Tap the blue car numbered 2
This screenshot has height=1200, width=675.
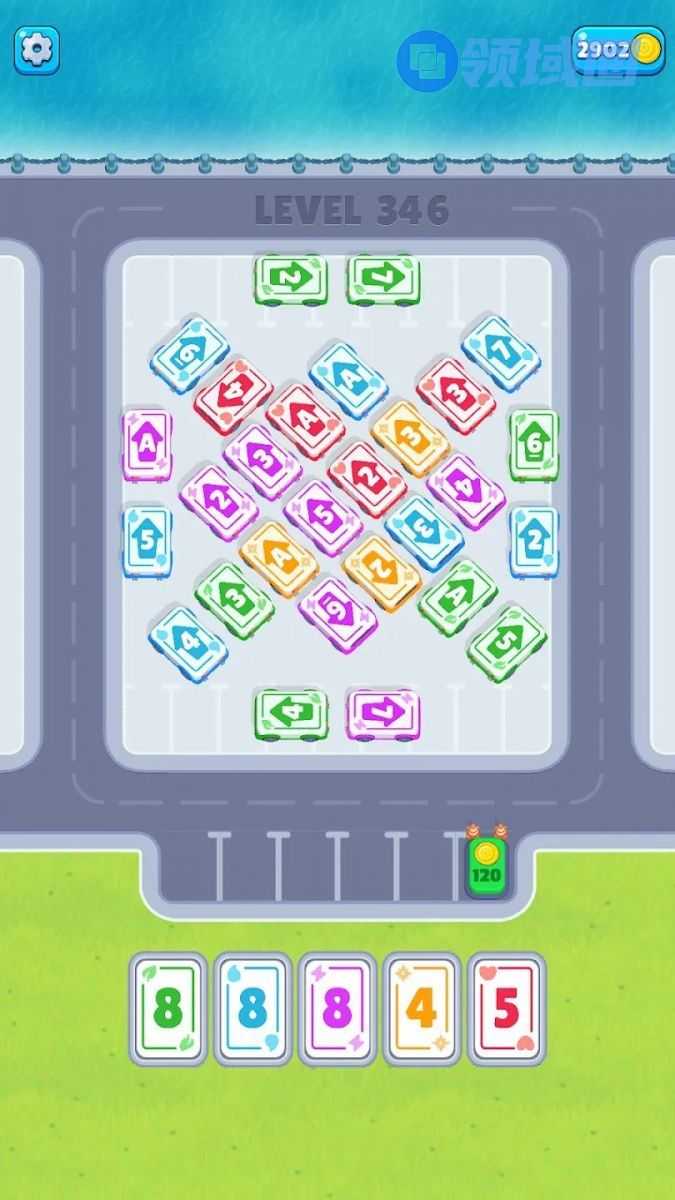coord(533,540)
